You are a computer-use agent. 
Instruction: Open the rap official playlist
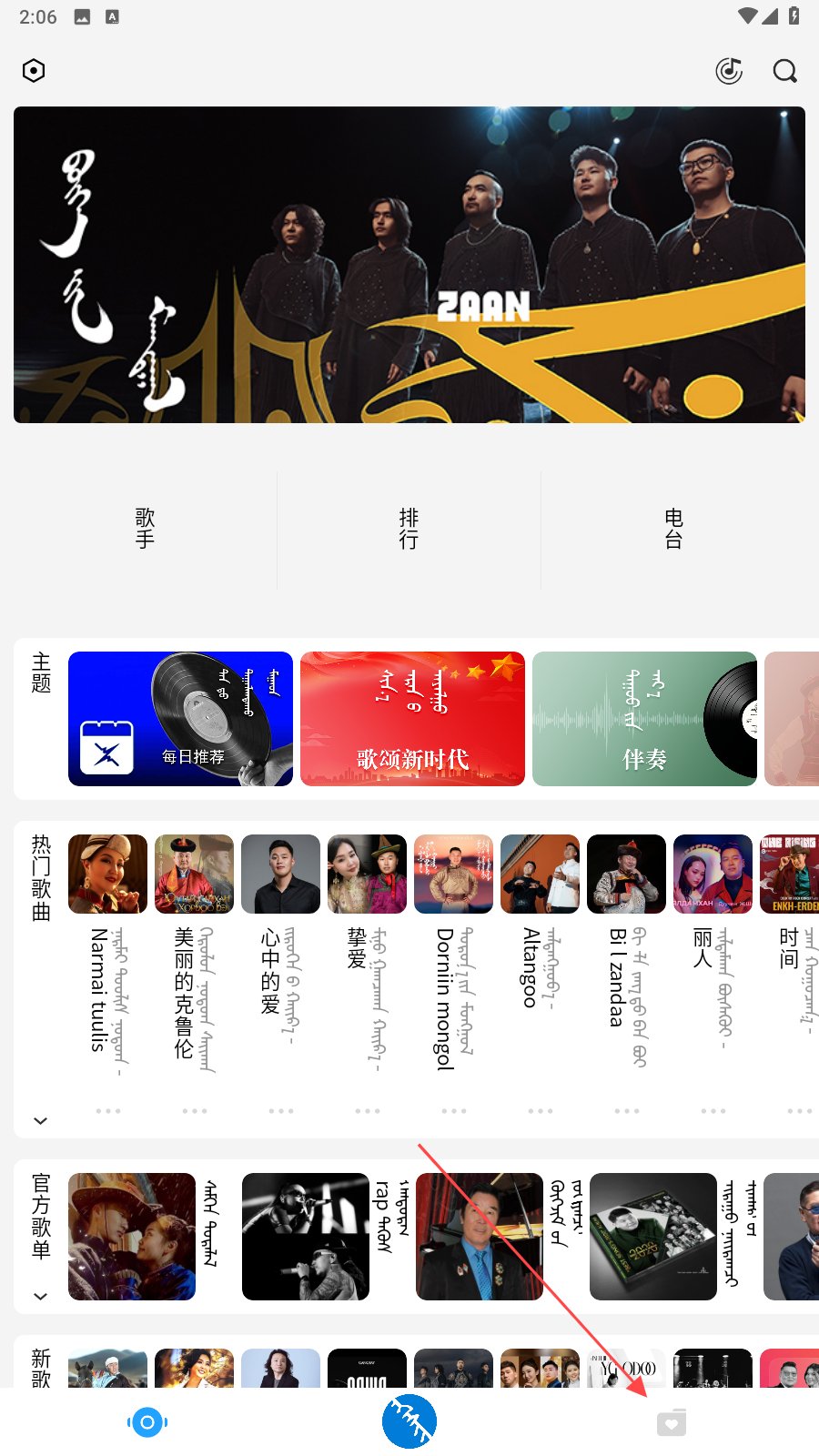tap(306, 1237)
